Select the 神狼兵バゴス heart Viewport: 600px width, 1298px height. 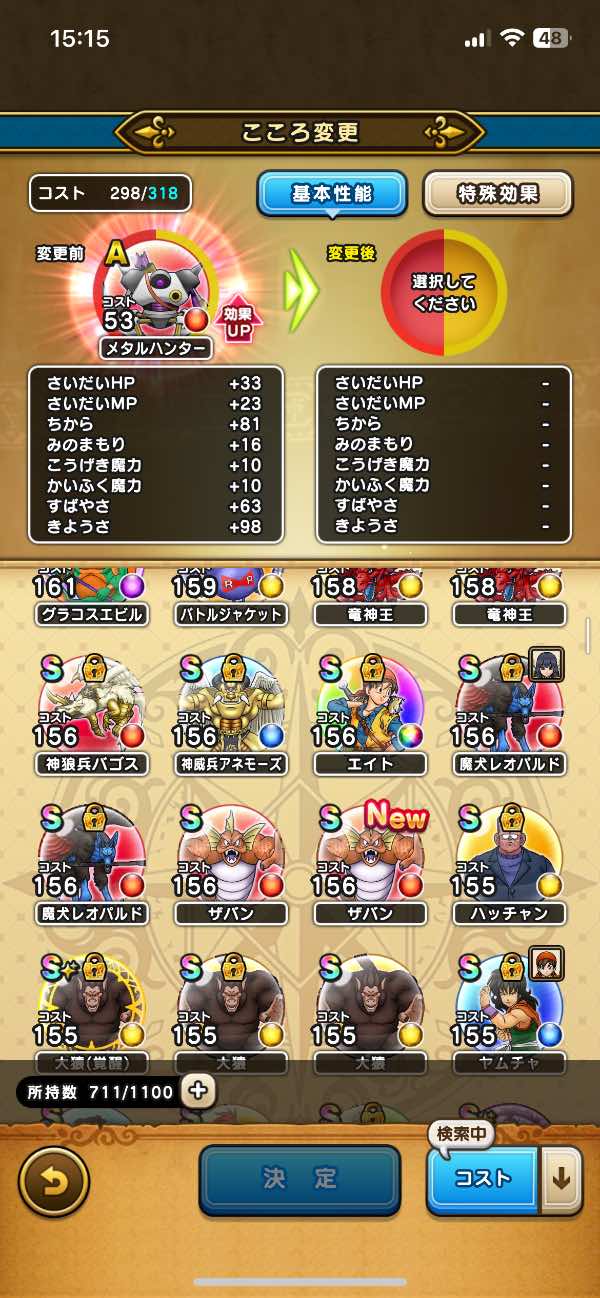[x=89, y=712]
